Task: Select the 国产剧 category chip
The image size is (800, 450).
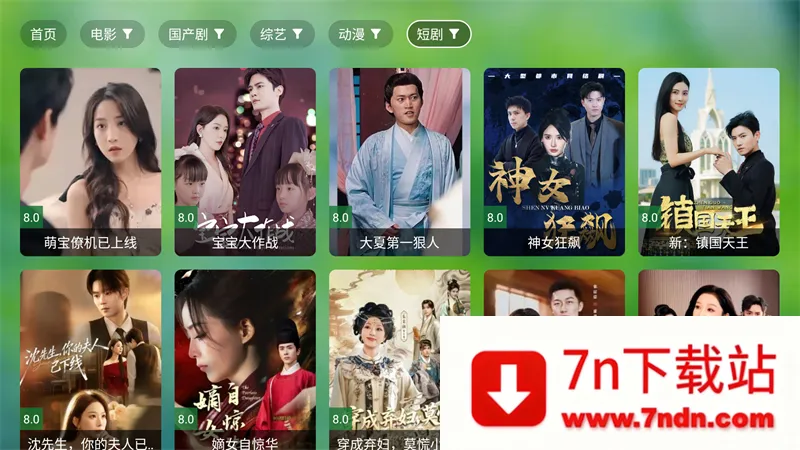Action: (196, 34)
